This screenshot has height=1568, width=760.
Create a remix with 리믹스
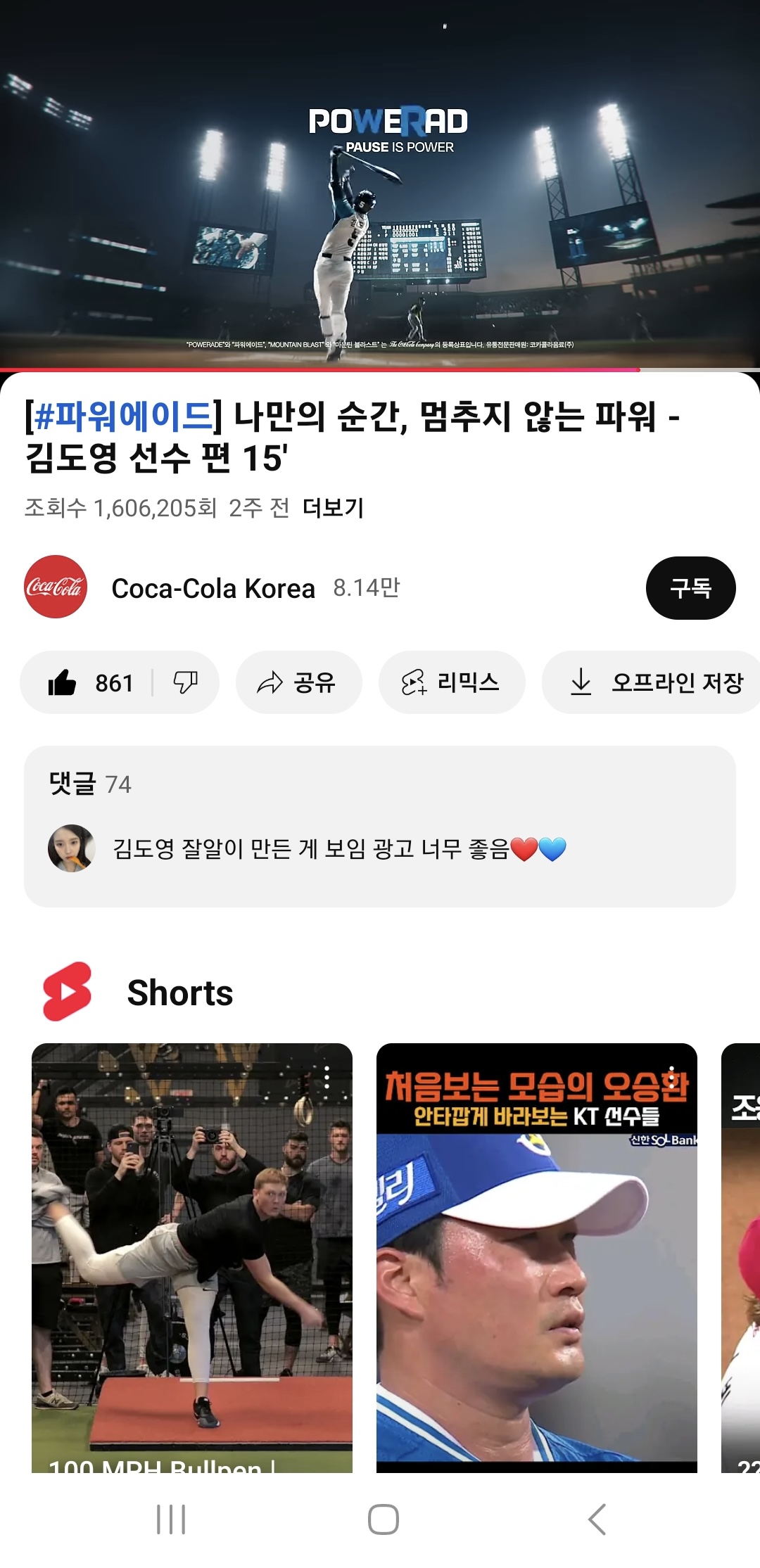[x=451, y=682]
